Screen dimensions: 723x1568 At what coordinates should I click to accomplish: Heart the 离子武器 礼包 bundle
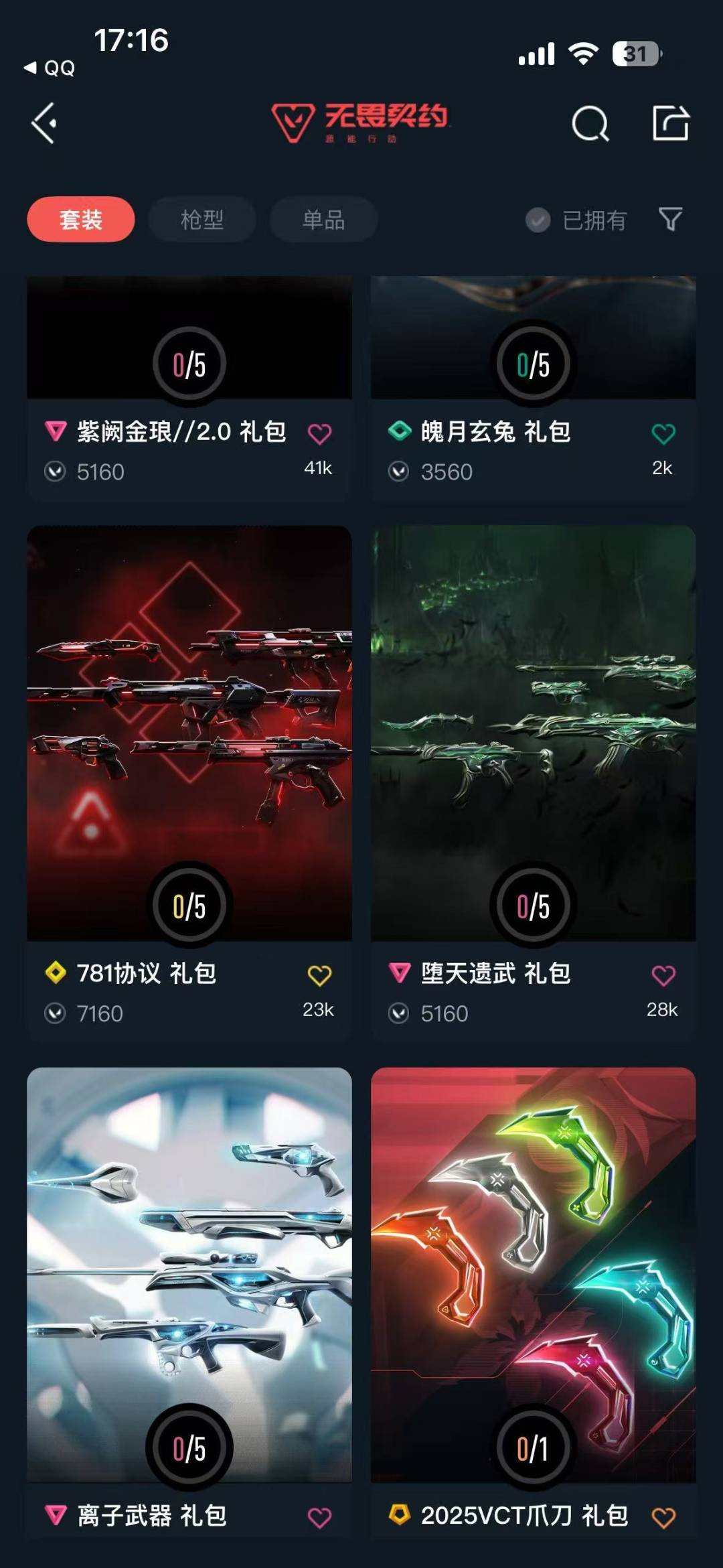pos(319,1517)
